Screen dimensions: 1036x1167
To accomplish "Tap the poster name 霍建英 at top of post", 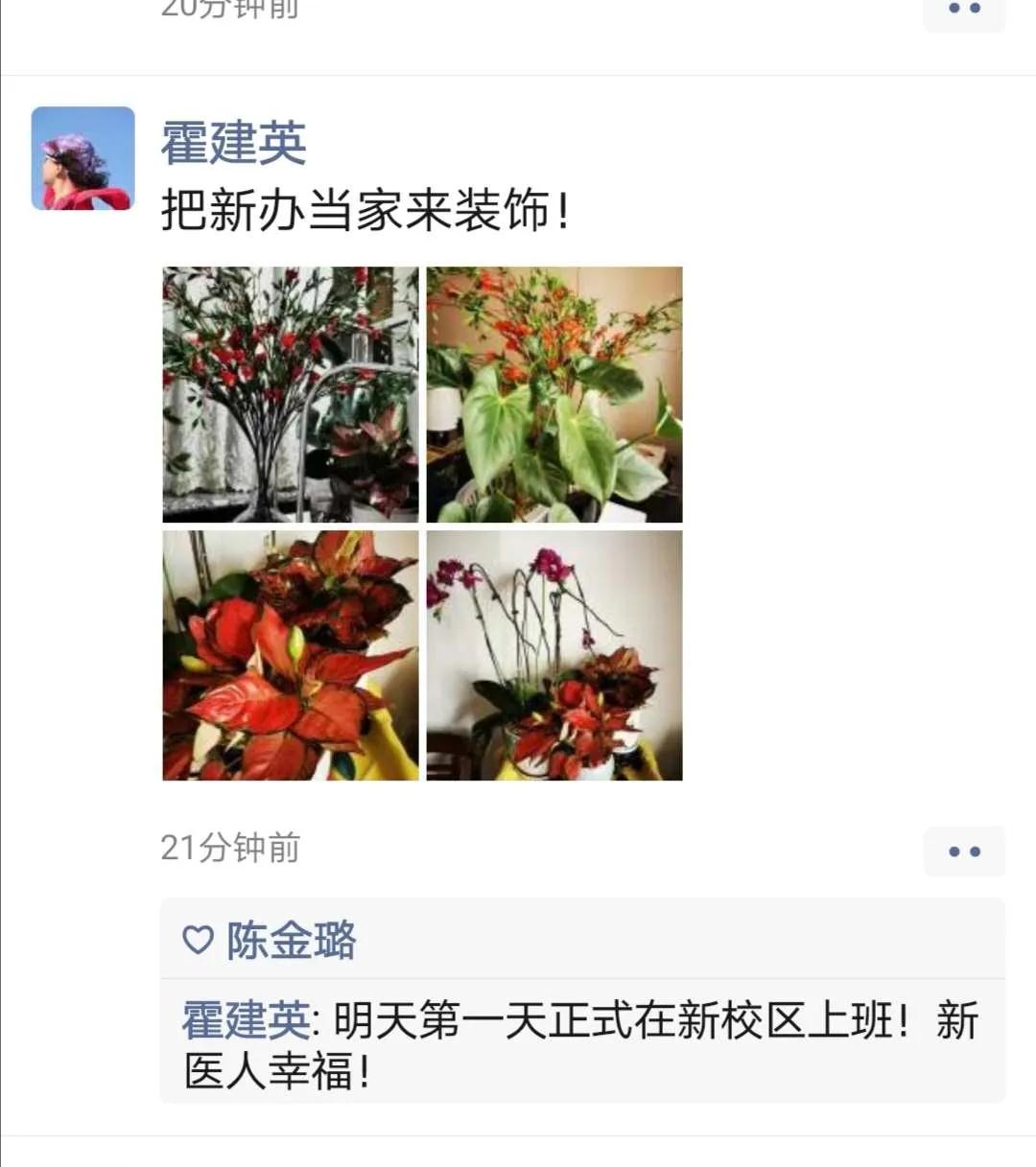I will pos(233,144).
